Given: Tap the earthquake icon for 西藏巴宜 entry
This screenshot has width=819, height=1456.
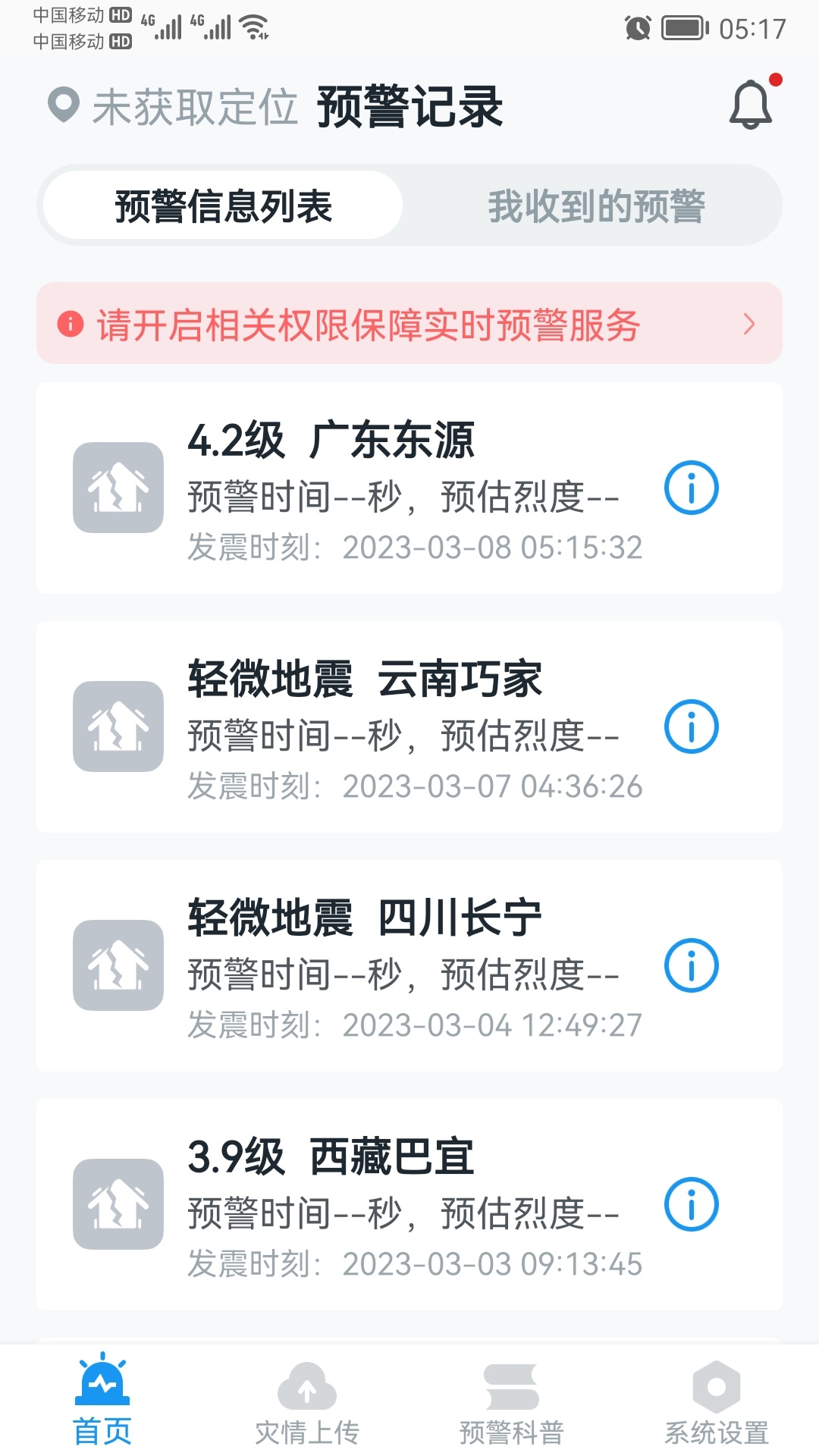Looking at the screenshot, I should 117,1206.
